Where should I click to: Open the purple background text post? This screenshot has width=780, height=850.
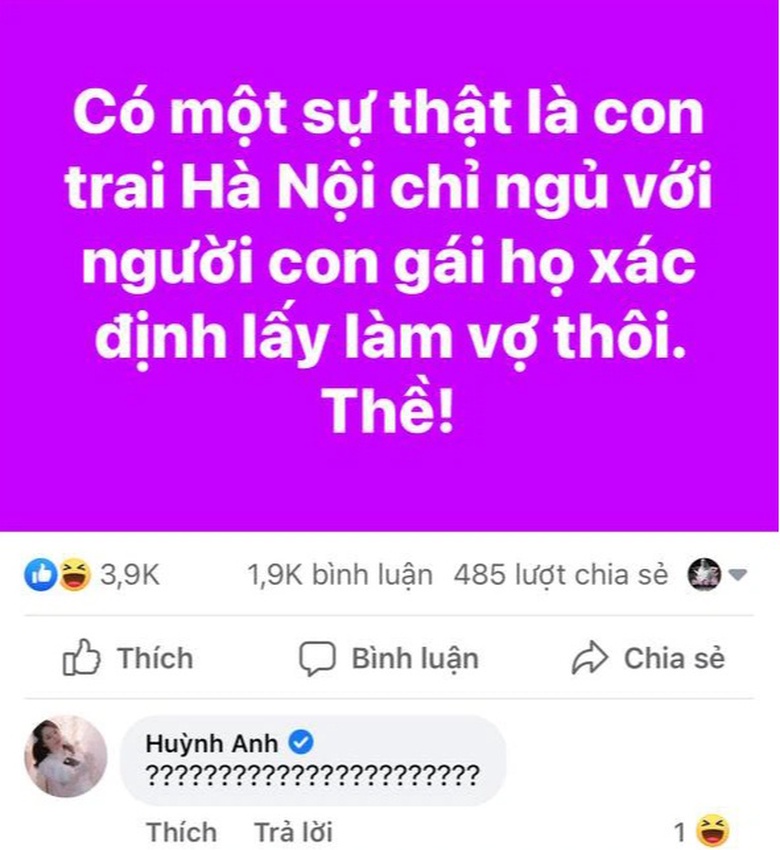(x=390, y=265)
